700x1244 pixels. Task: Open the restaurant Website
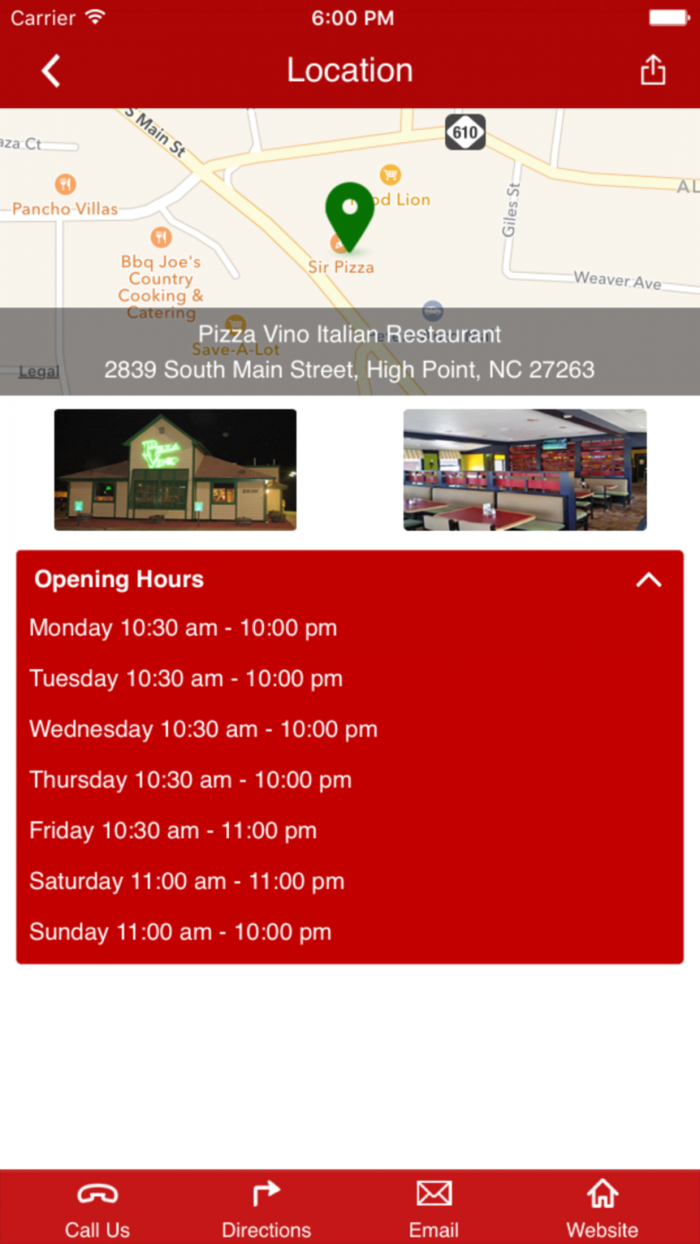(602, 1207)
